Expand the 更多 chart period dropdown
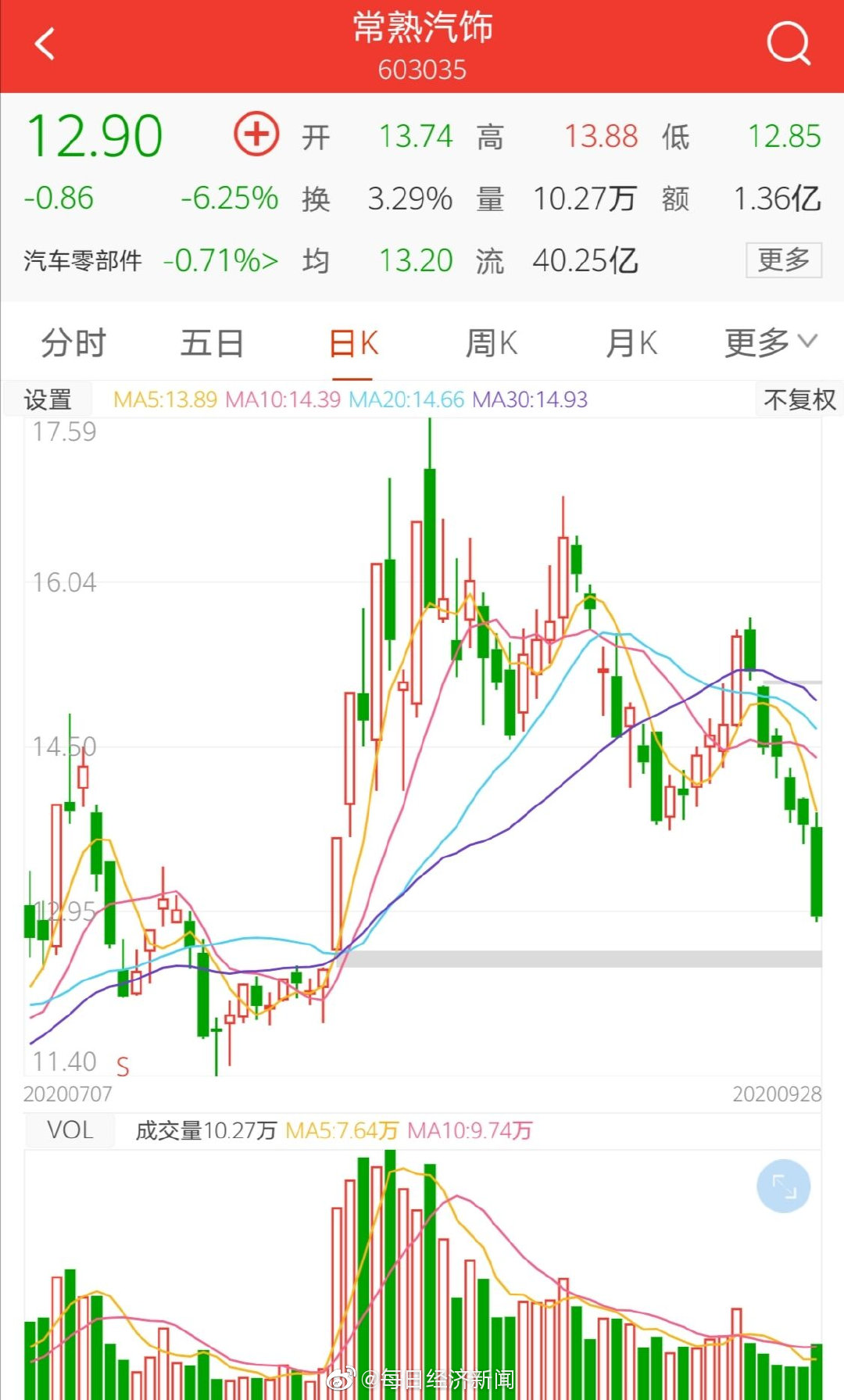844x1400 pixels. pyautogui.click(x=771, y=342)
